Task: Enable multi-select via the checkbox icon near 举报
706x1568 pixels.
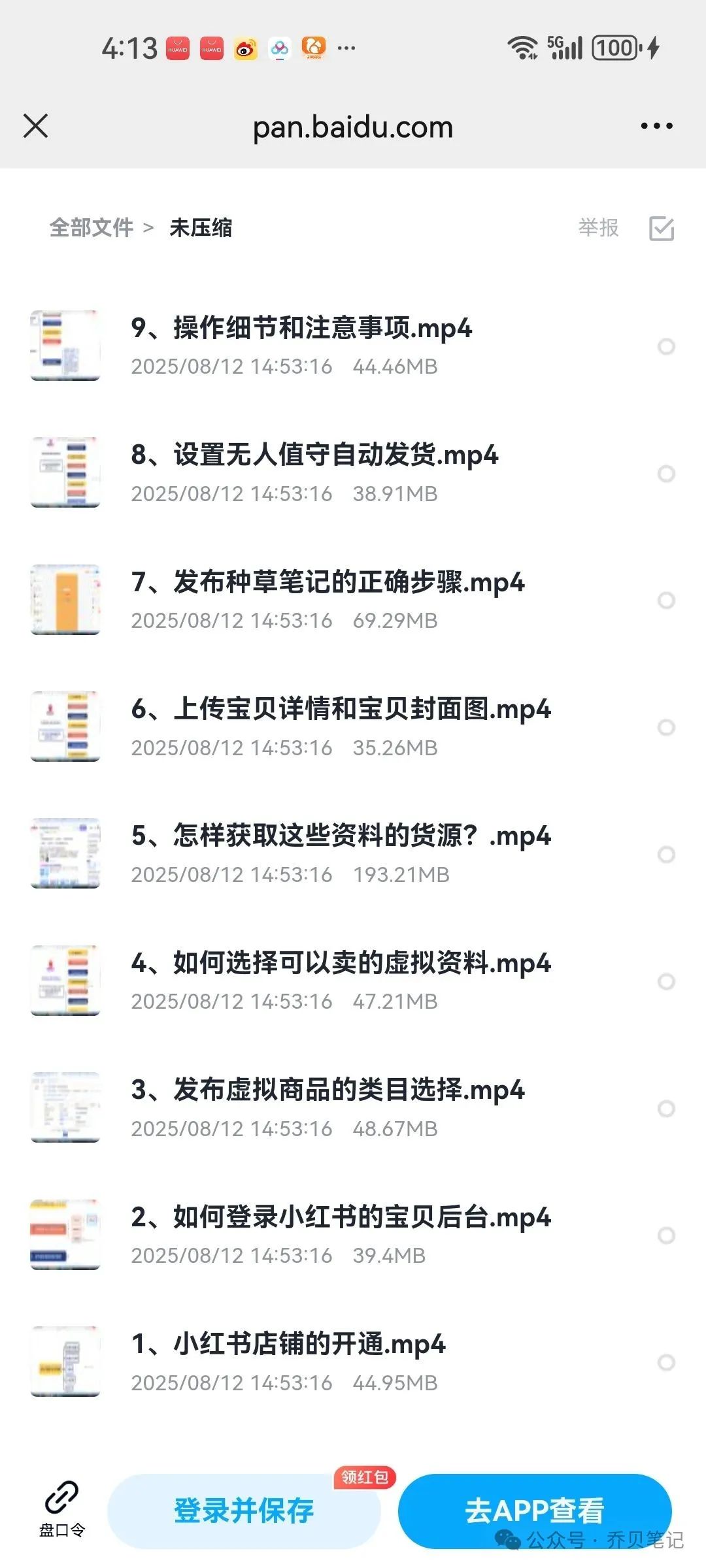Action: point(662,229)
